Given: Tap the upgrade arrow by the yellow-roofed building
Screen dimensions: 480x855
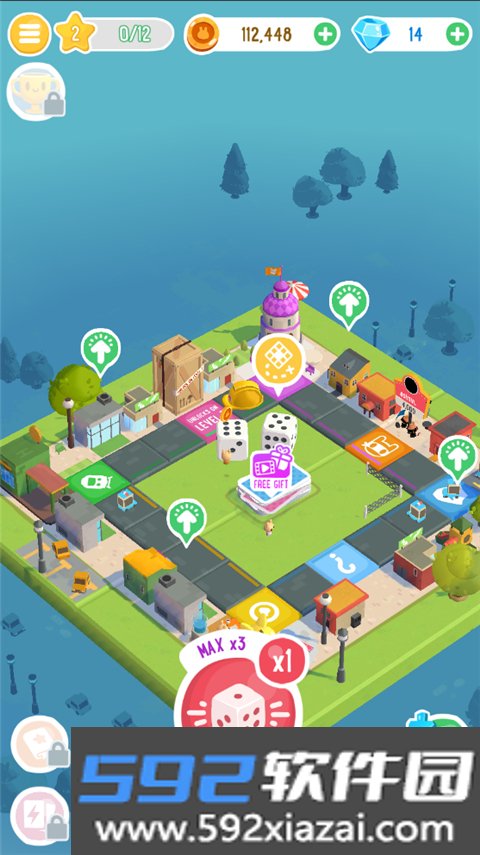Looking at the screenshot, I should click(187, 520).
